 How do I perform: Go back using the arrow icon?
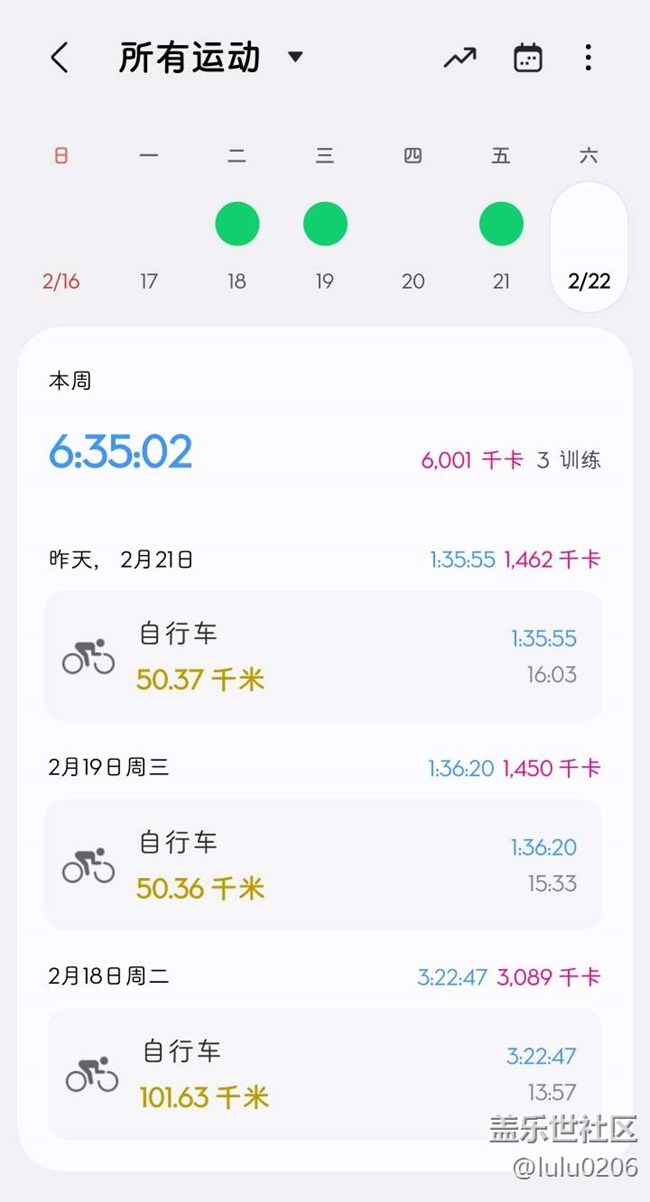[x=60, y=58]
